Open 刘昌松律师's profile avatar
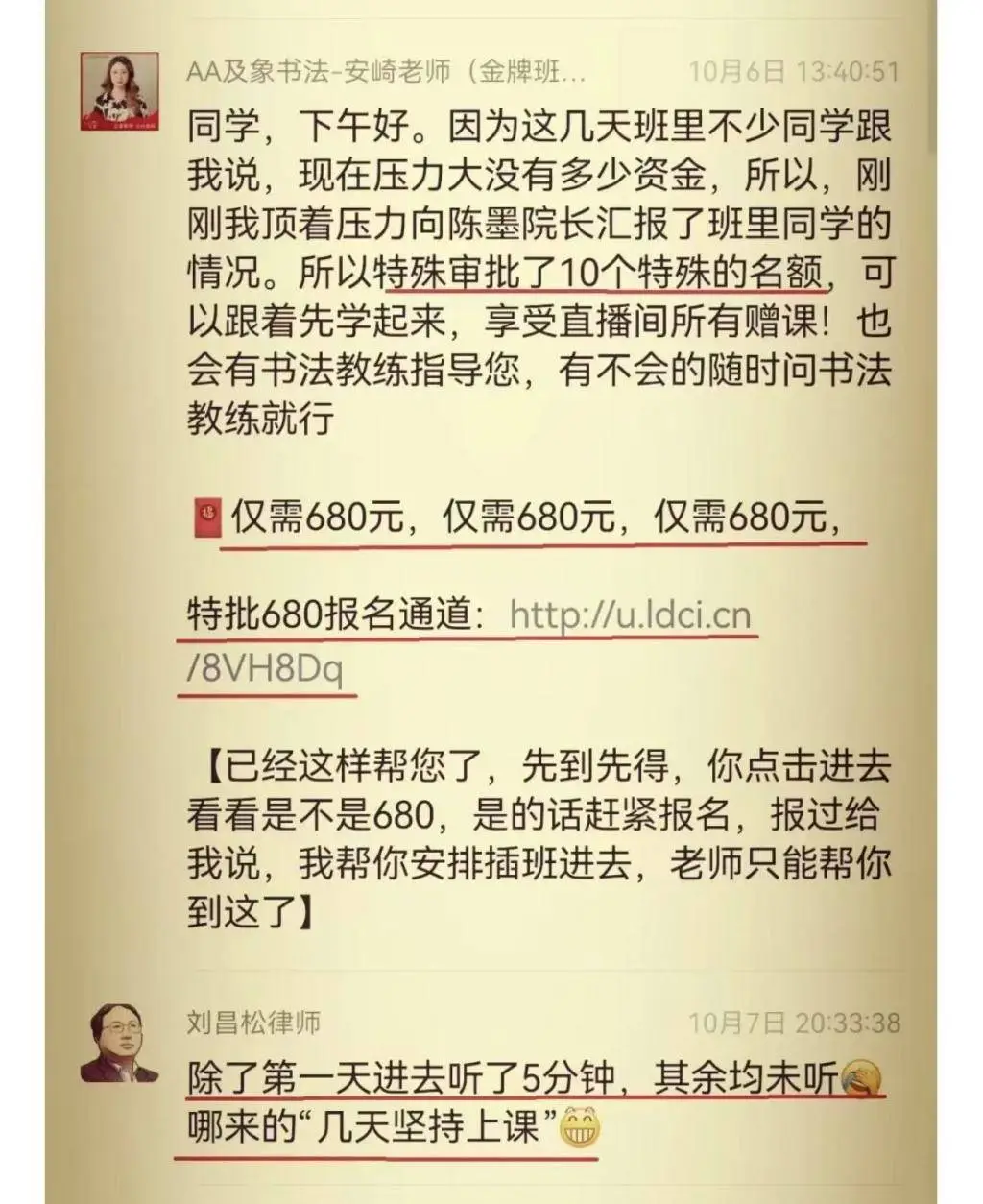Image resolution: width=983 pixels, height=1204 pixels. click(x=119, y=1045)
